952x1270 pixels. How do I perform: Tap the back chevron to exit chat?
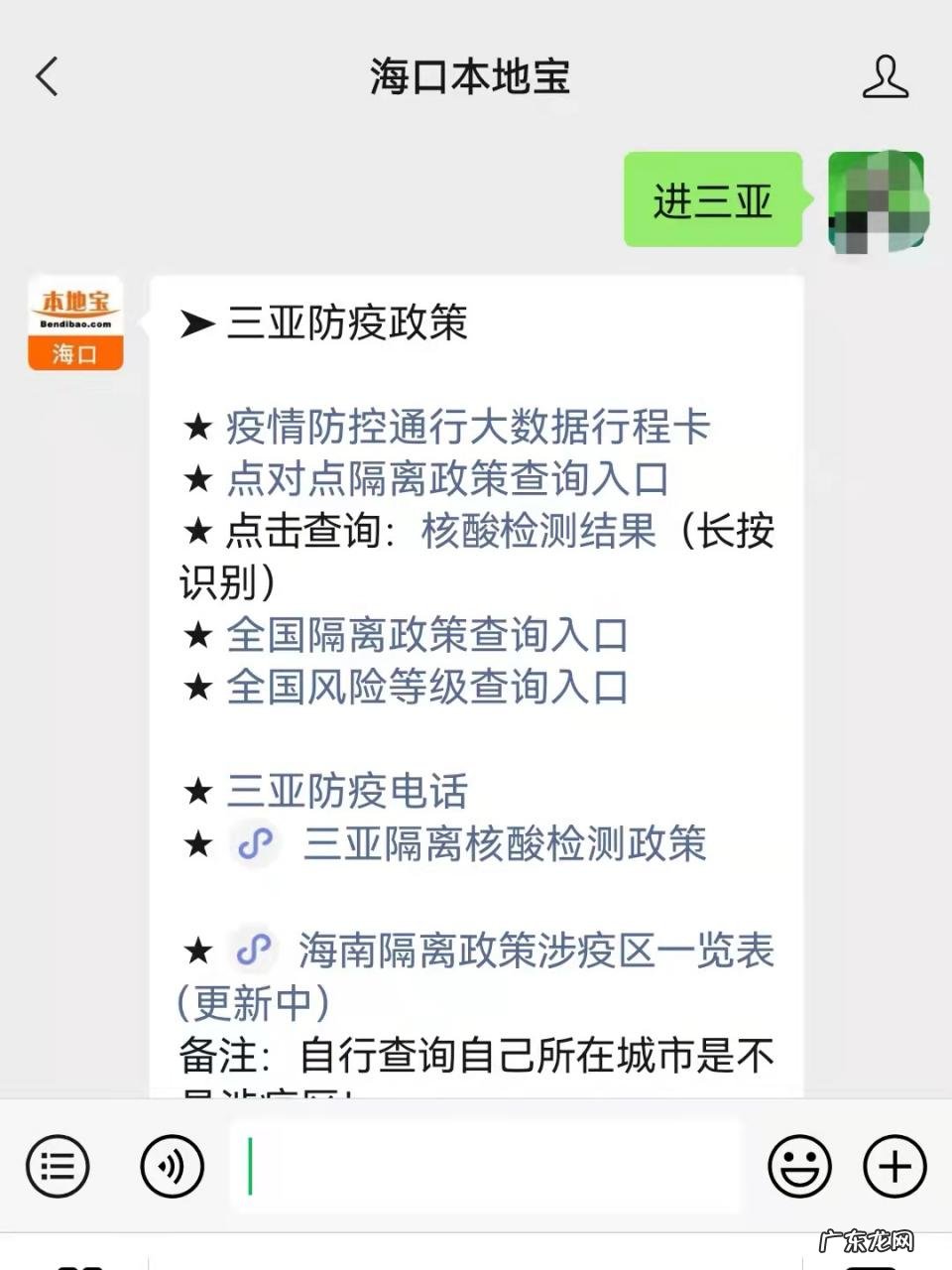[47, 77]
